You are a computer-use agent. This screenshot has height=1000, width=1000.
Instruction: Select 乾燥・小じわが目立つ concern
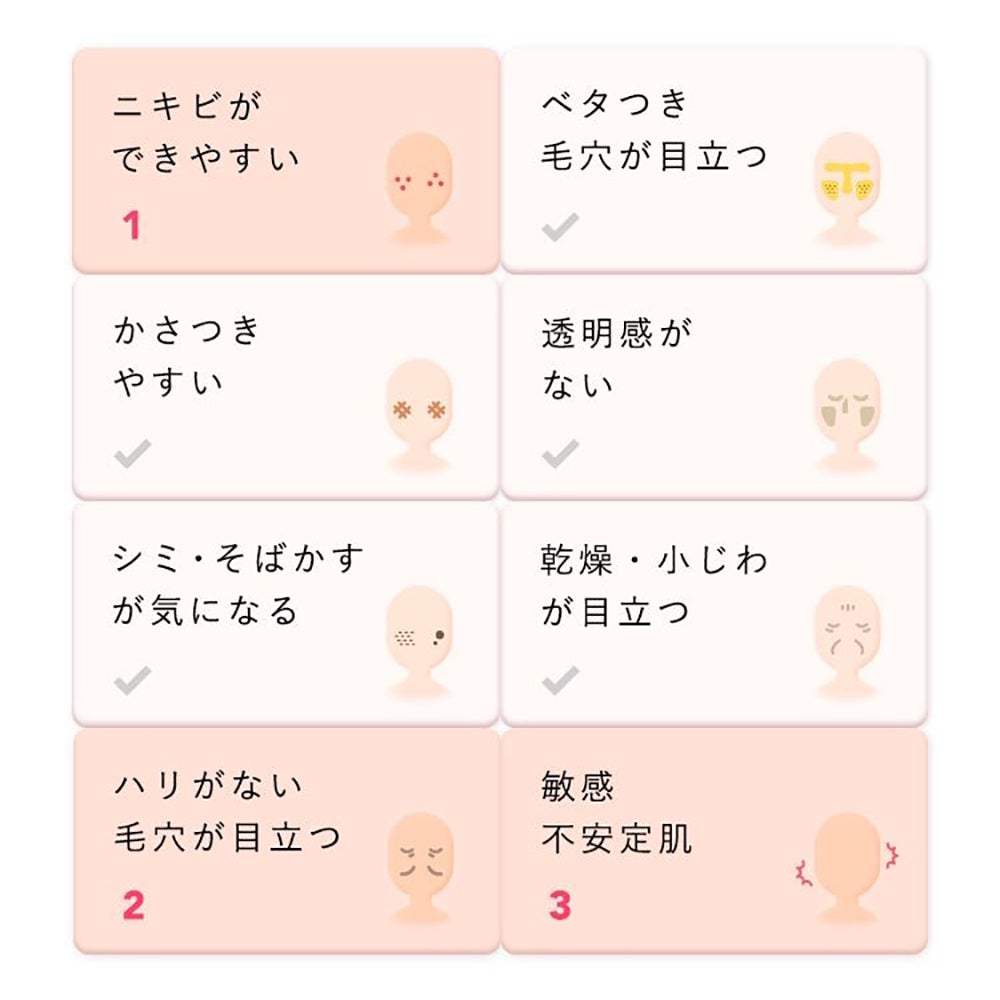point(713,613)
